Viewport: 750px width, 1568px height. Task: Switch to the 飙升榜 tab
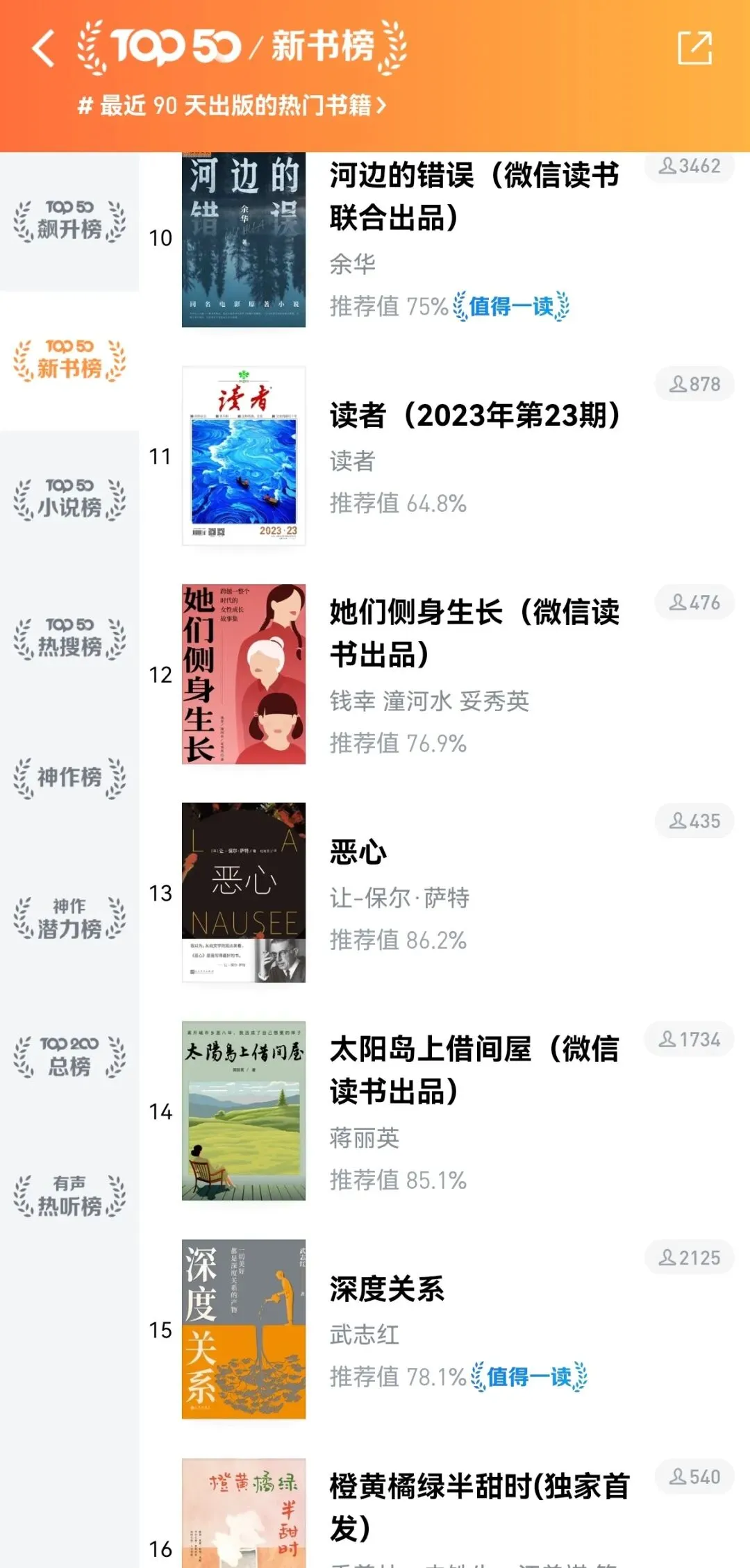[x=69, y=221]
